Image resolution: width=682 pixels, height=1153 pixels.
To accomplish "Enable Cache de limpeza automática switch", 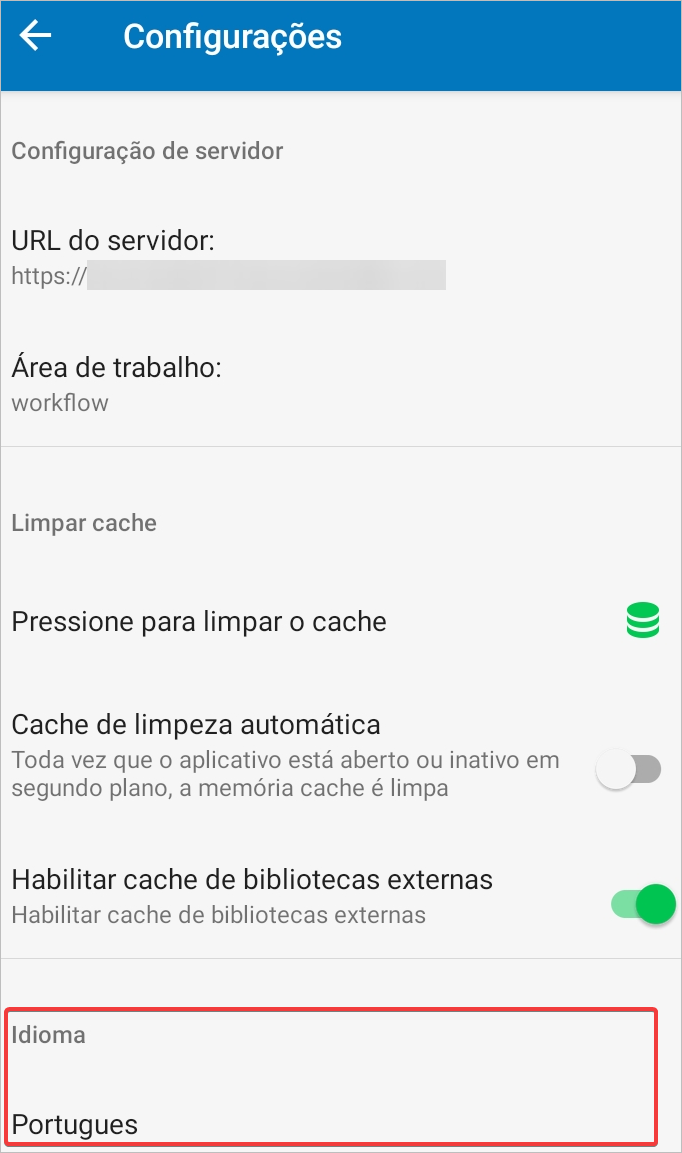I will 629,769.
